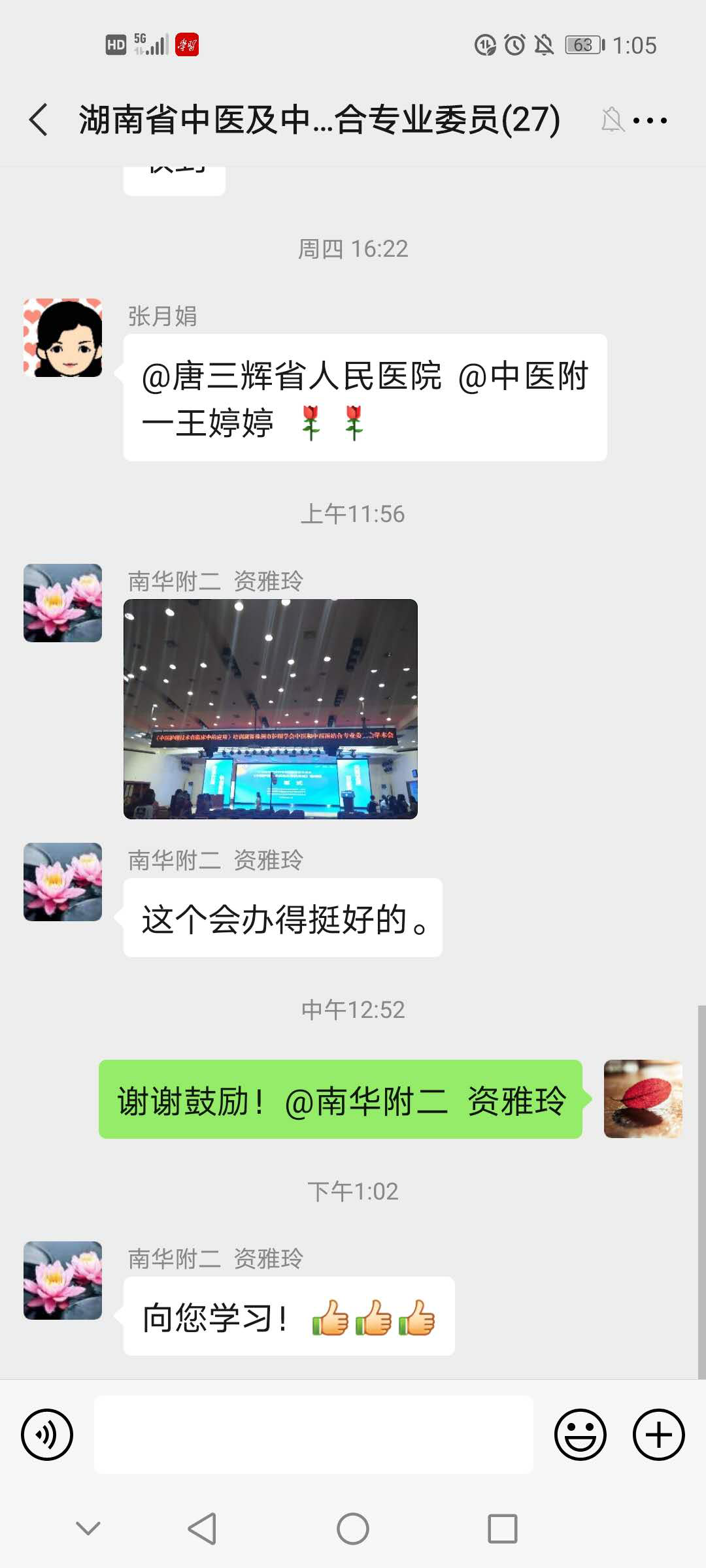This screenshot has width=706, height=1568.
Task: Open the emoji sticker panel
Action: 580,1435
